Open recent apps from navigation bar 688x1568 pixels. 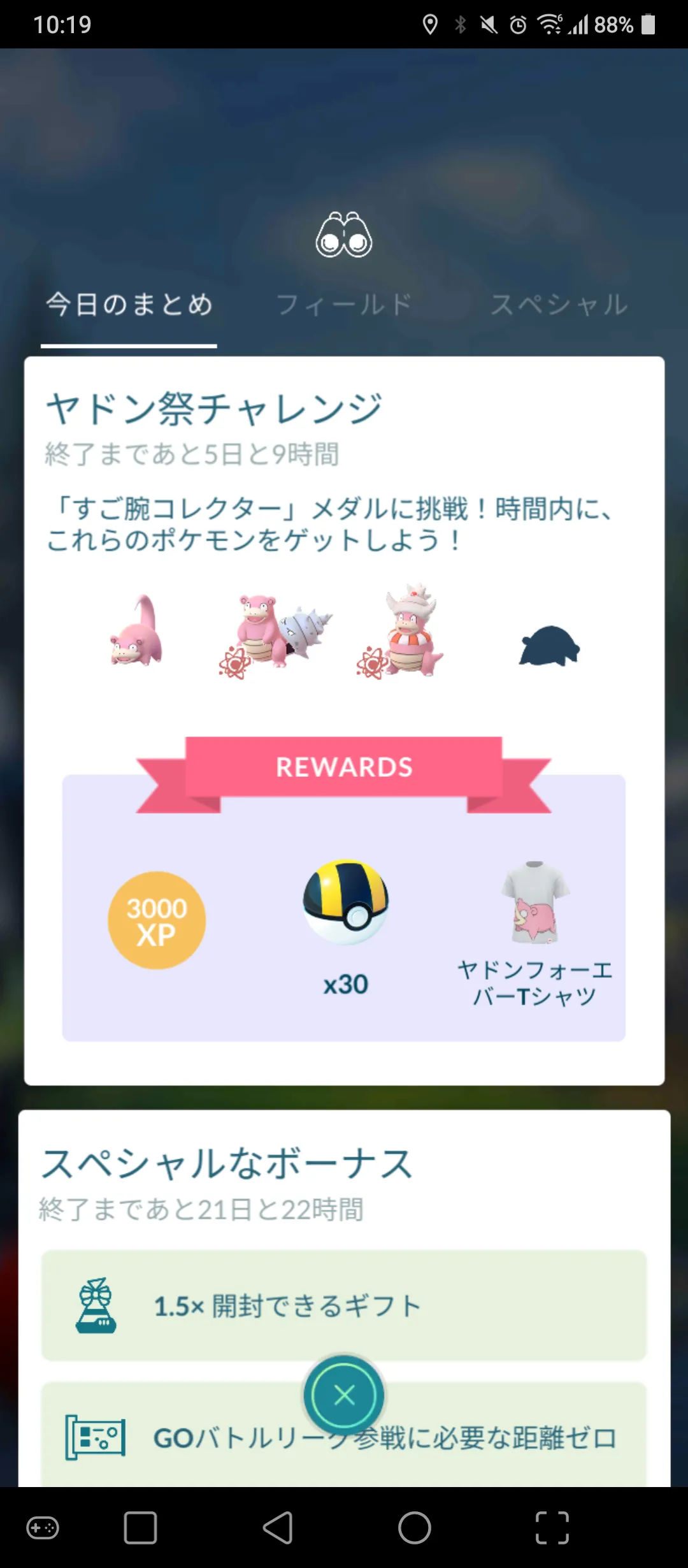point(140,1527)
